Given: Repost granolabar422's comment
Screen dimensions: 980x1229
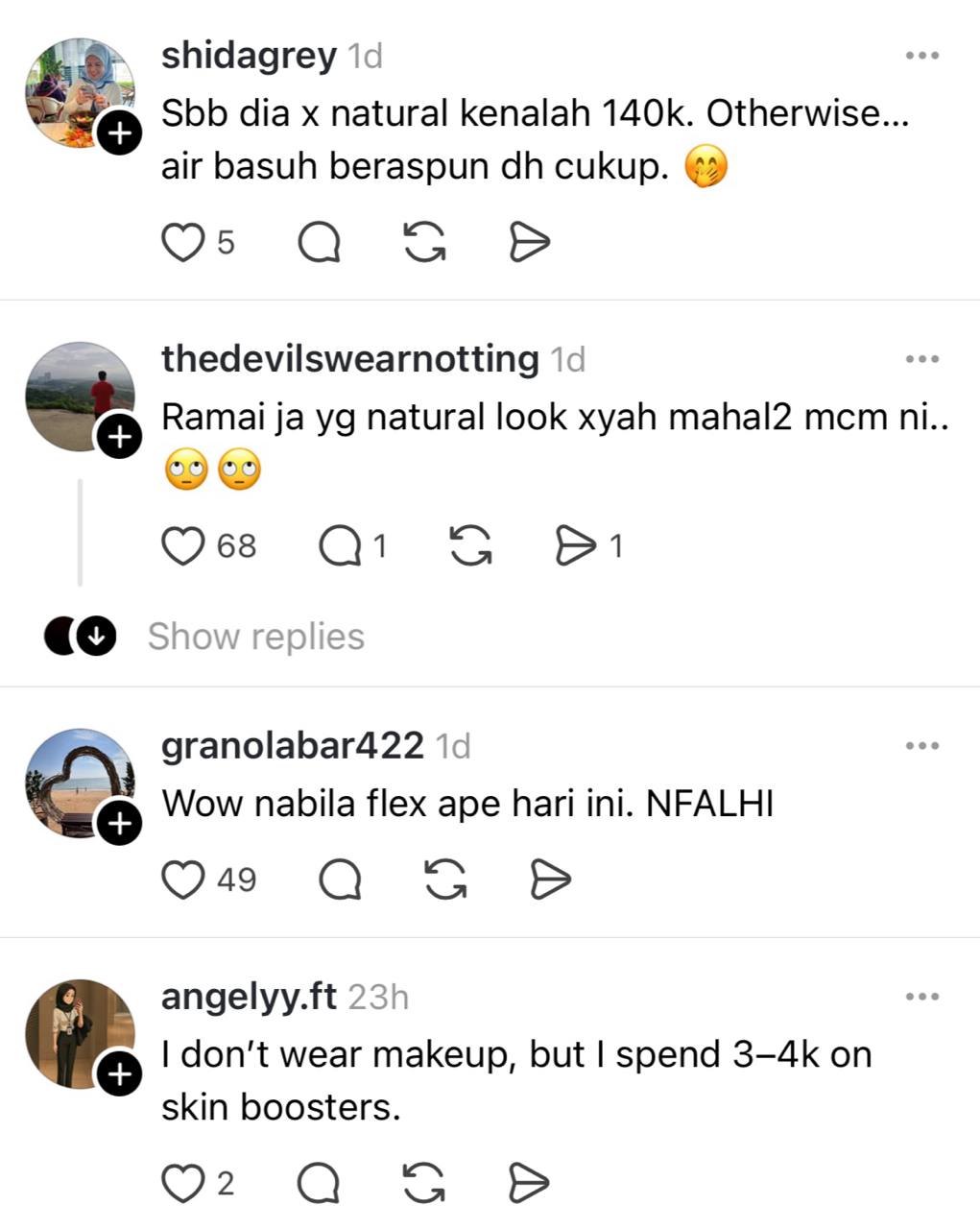Looking at the screenshot, I should click(x=445, y=879).
